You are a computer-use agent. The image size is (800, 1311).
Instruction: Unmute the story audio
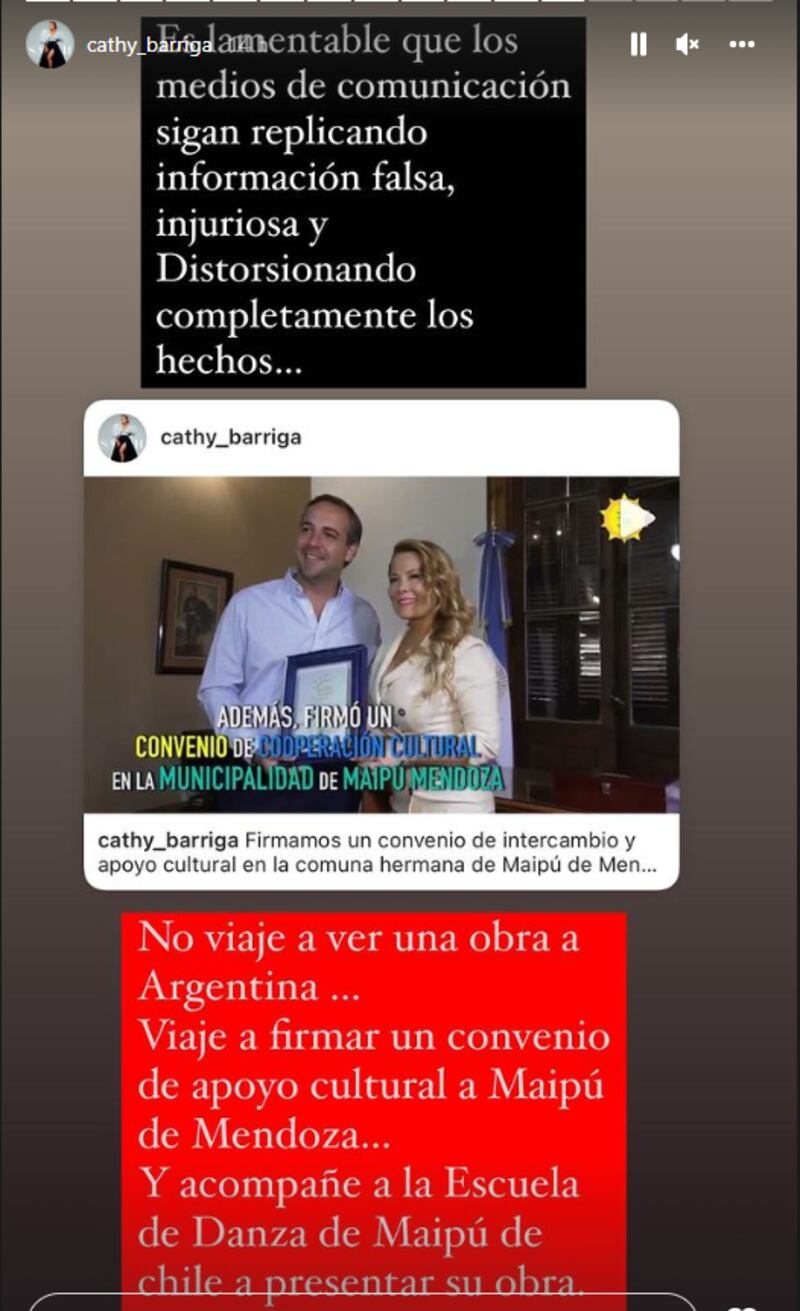click(687, 44)
